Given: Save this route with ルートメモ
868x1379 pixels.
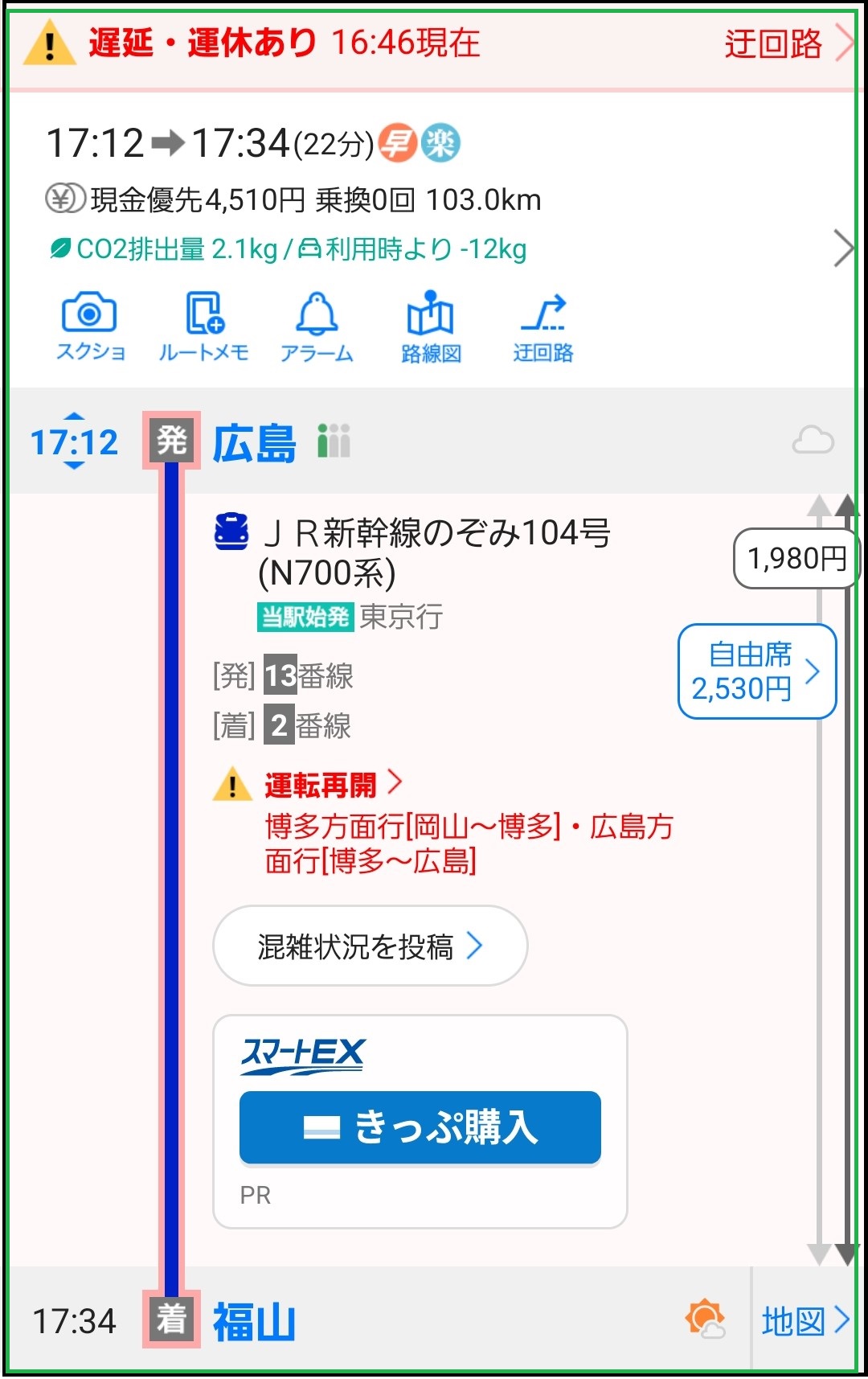Looking at the screenshot, I should point(203,327).
